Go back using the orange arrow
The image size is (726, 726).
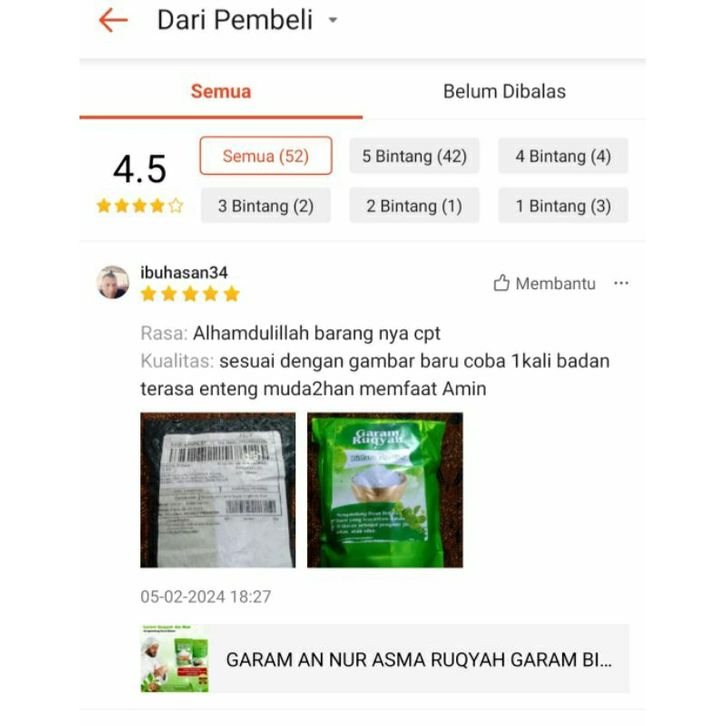pos(113,20)
